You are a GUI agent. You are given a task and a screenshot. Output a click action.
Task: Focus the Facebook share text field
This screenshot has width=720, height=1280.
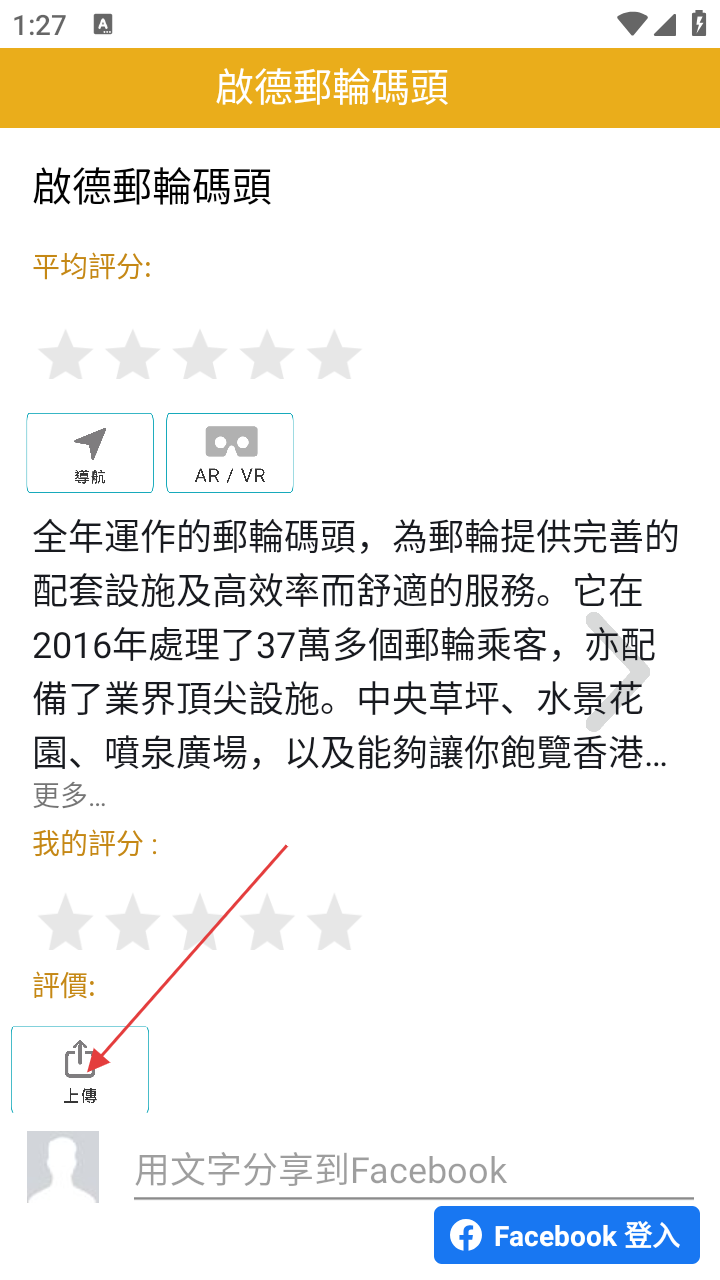tap(414, 1170)
